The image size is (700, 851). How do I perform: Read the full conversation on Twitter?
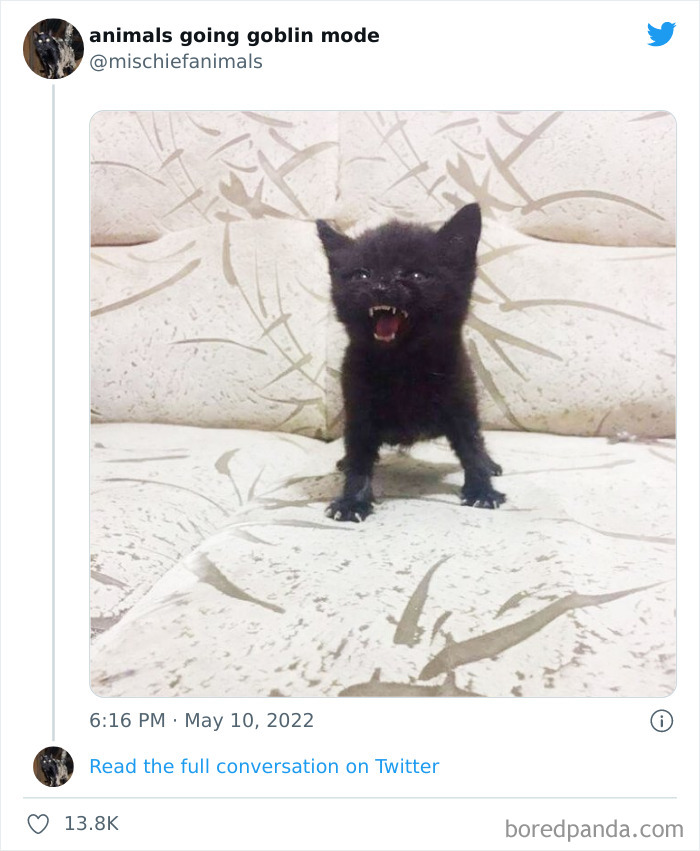point(264,766)
